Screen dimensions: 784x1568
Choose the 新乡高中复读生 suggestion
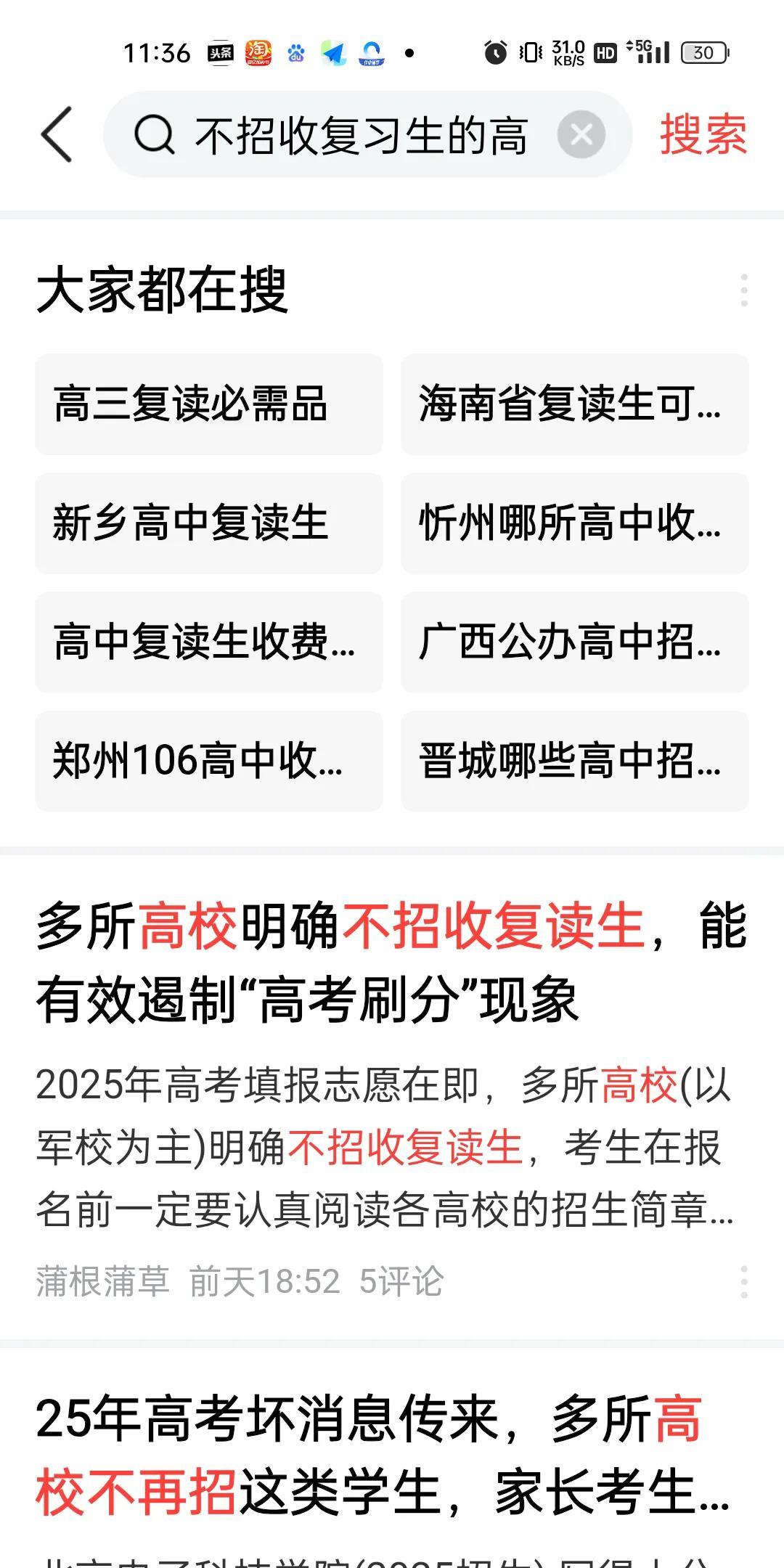[209, 523]
